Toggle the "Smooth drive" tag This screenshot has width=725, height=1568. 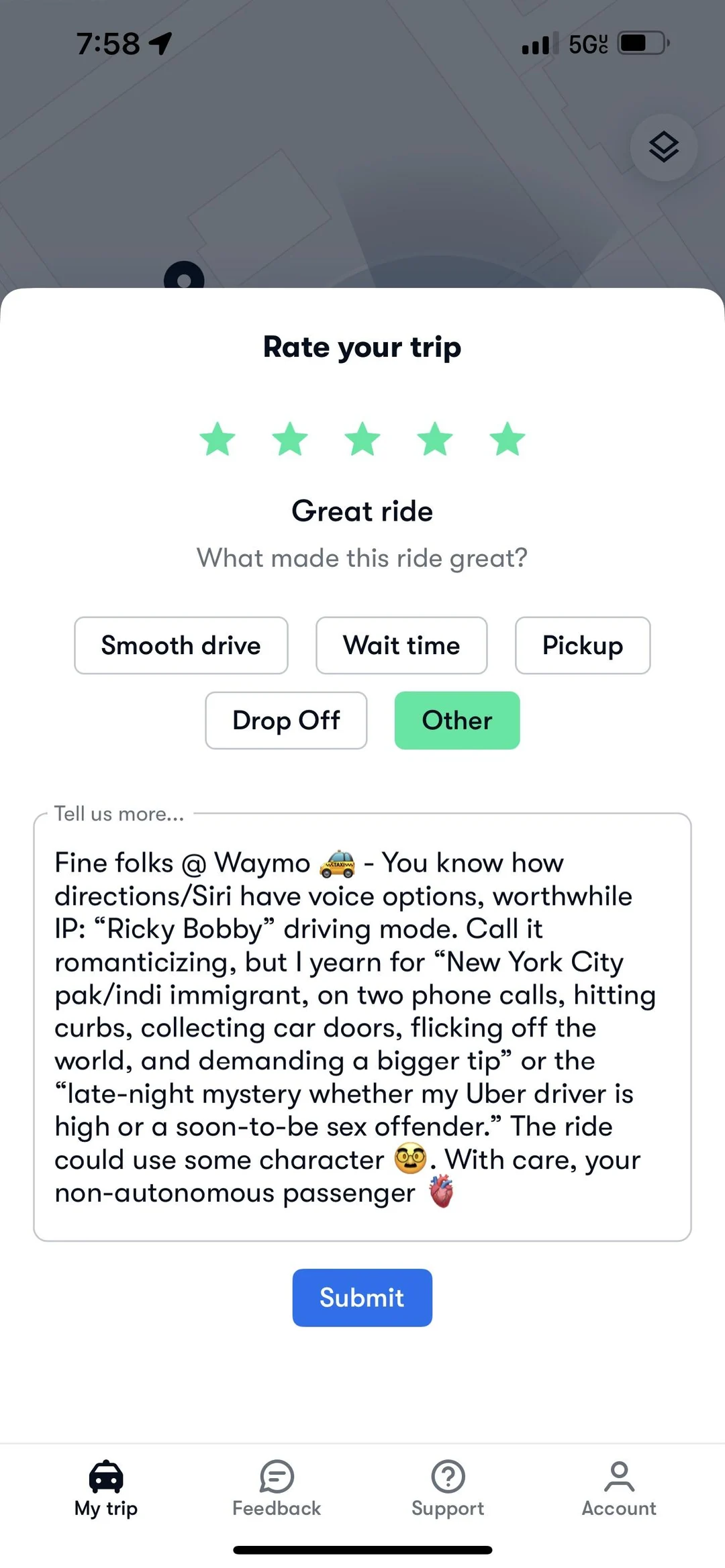pyautogui.click(x=181, y=645)
